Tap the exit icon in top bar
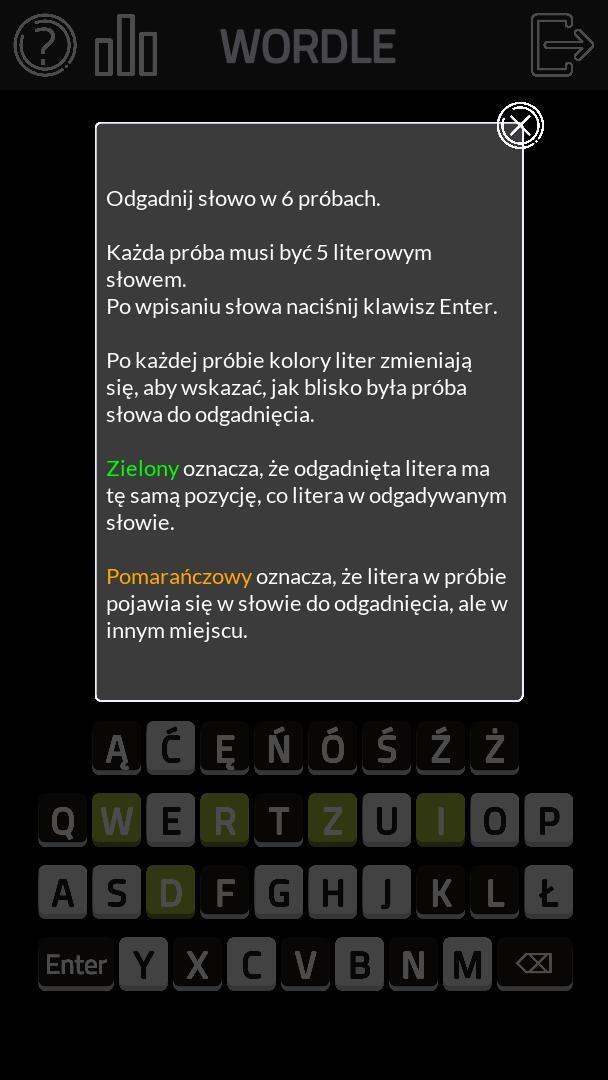The width and height of the screenshot is (608, 1080). [562, 45]
